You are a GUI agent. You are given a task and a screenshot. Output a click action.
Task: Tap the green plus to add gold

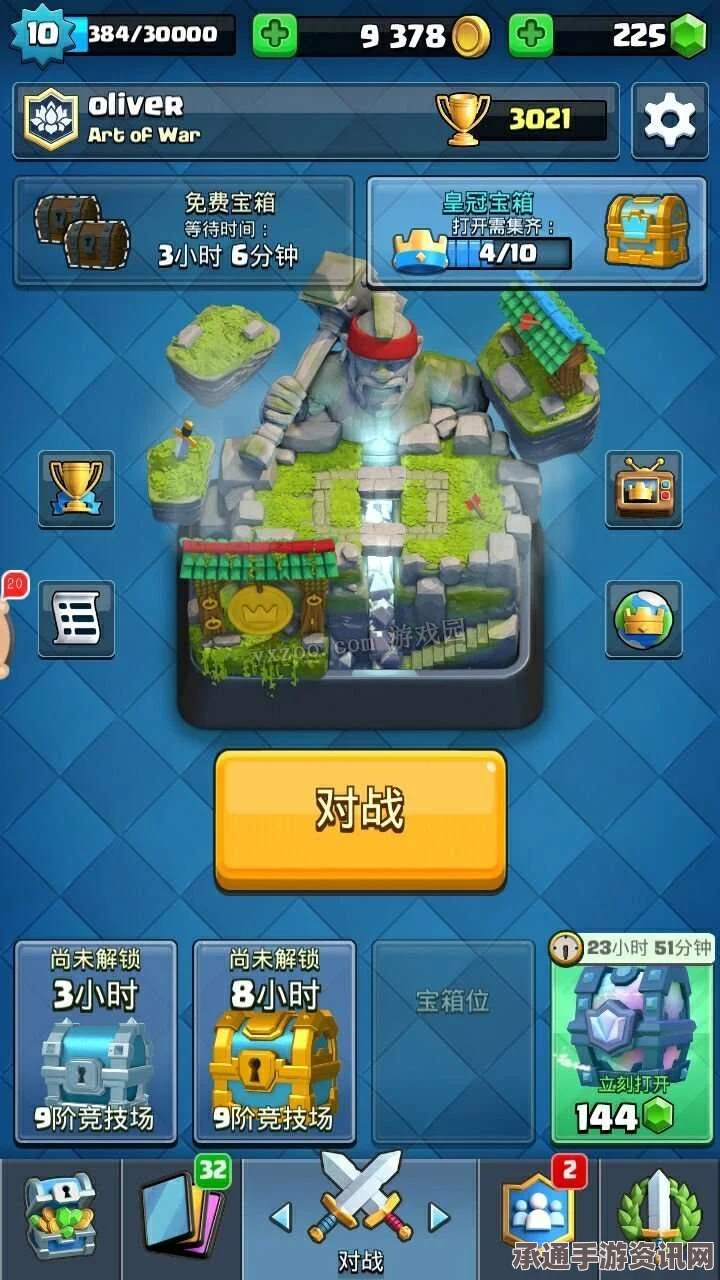[x=274, y=36]
